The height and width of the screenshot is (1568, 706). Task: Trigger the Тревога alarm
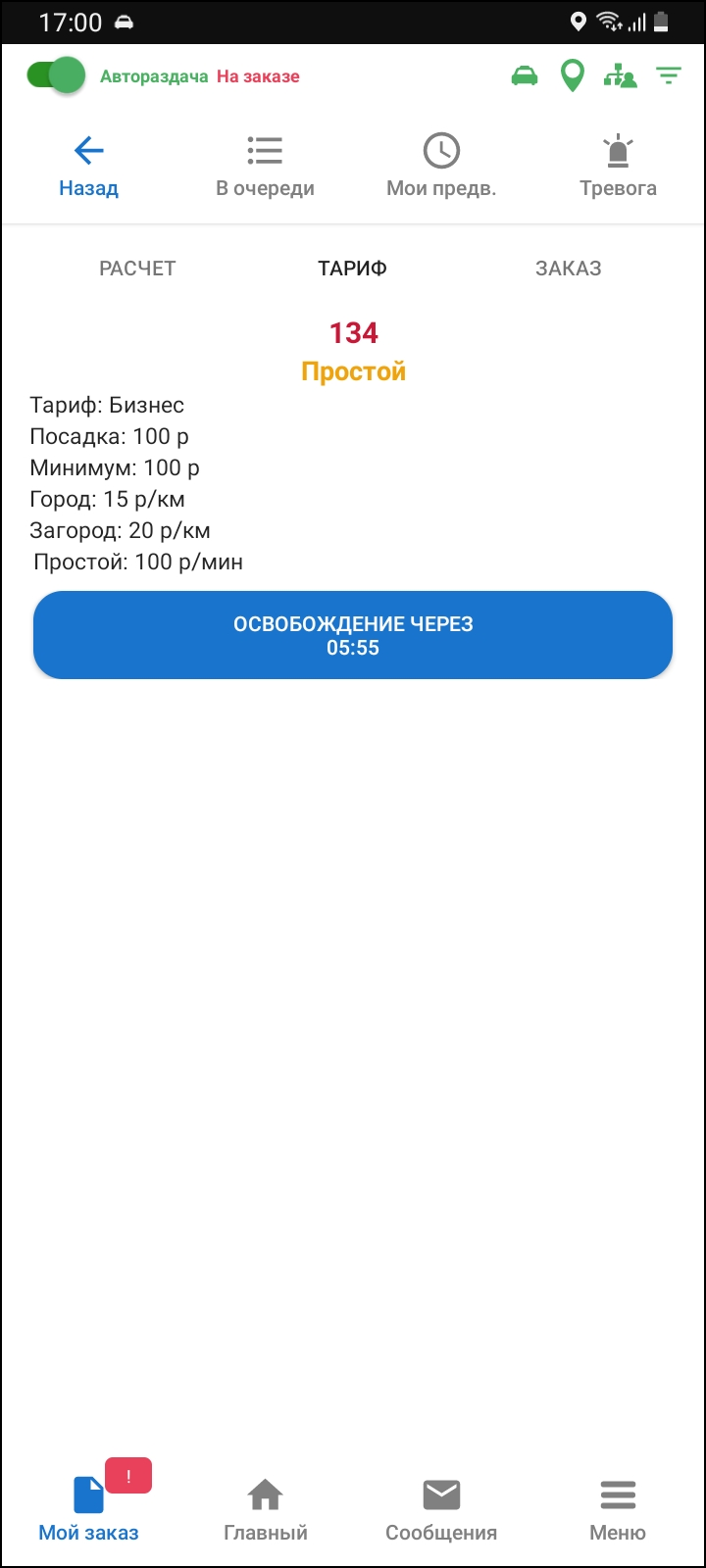coord(618,167)
